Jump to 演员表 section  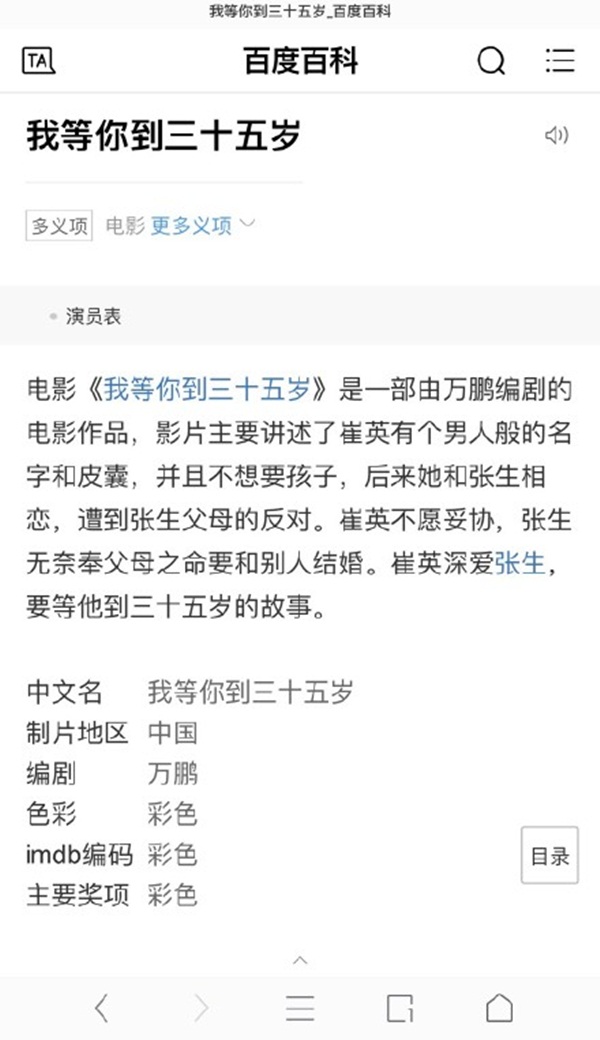(93, 316)
